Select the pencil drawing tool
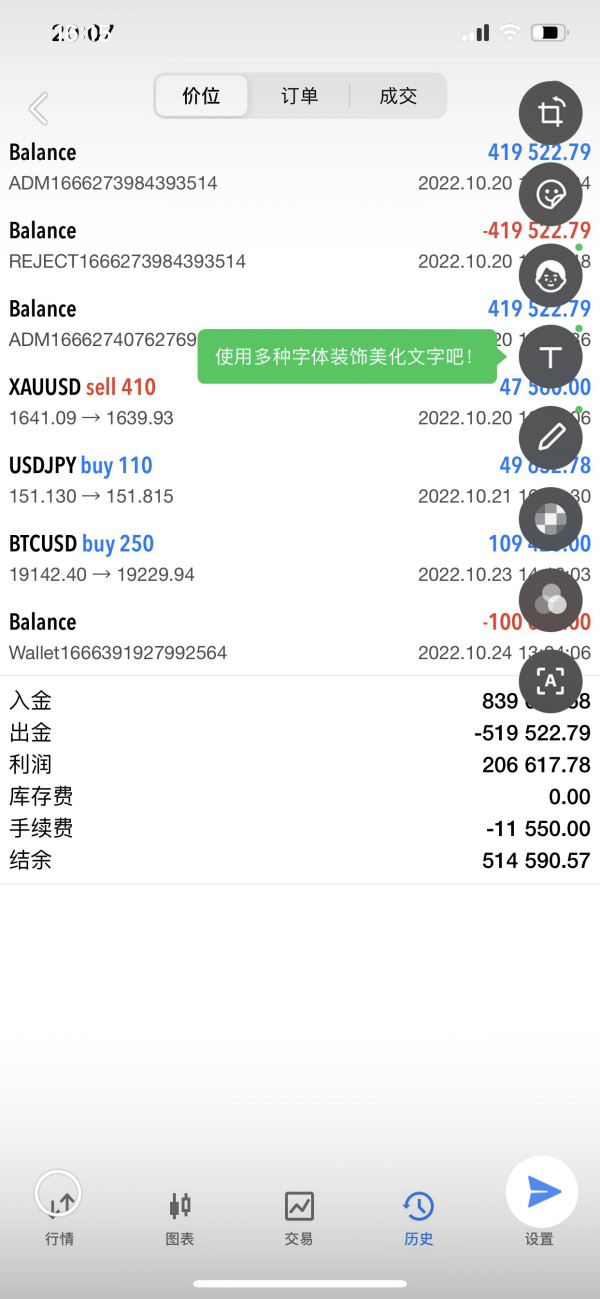Viewport: 600px width, 1299px height. click(551, 438)
